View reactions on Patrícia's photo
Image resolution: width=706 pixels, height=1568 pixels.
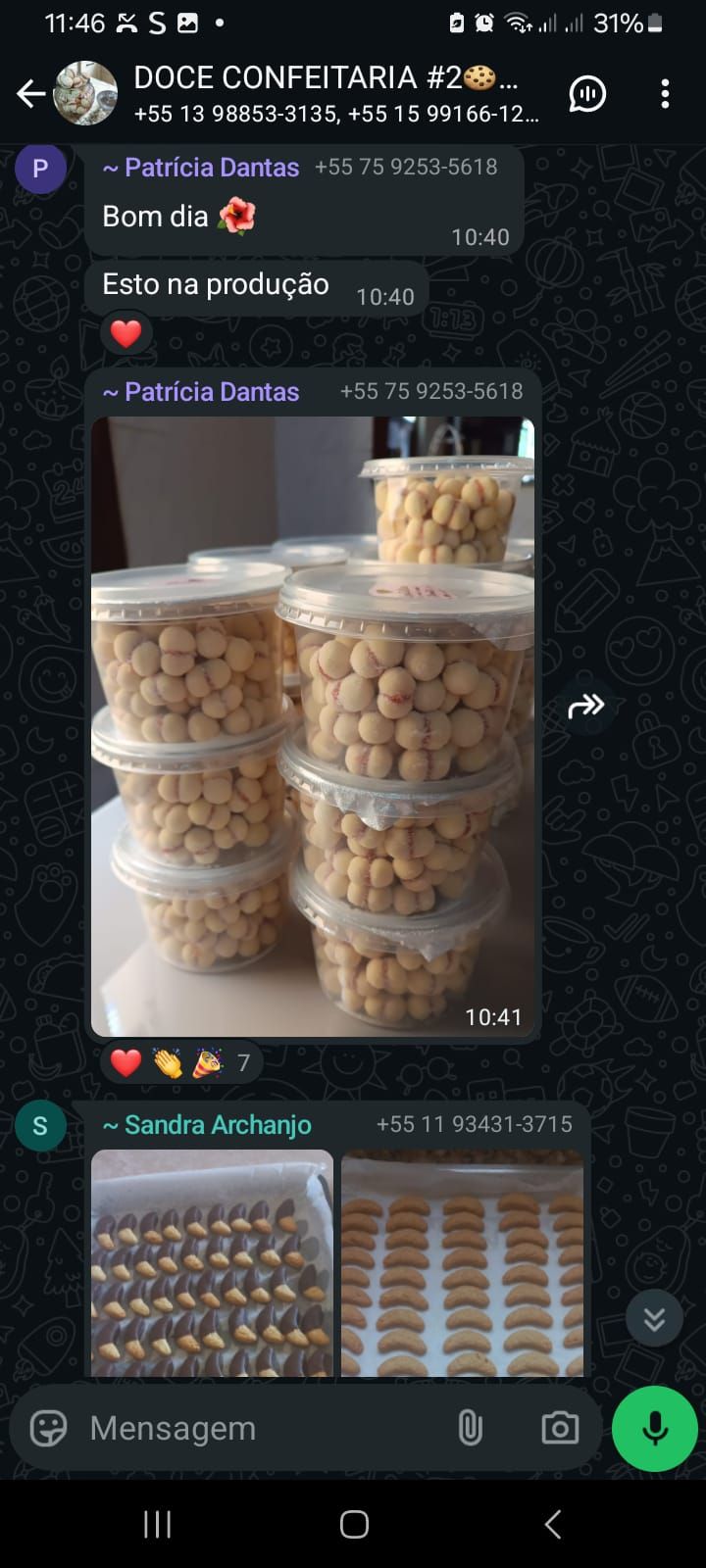pyautogui.click(x=180, y=1062)
